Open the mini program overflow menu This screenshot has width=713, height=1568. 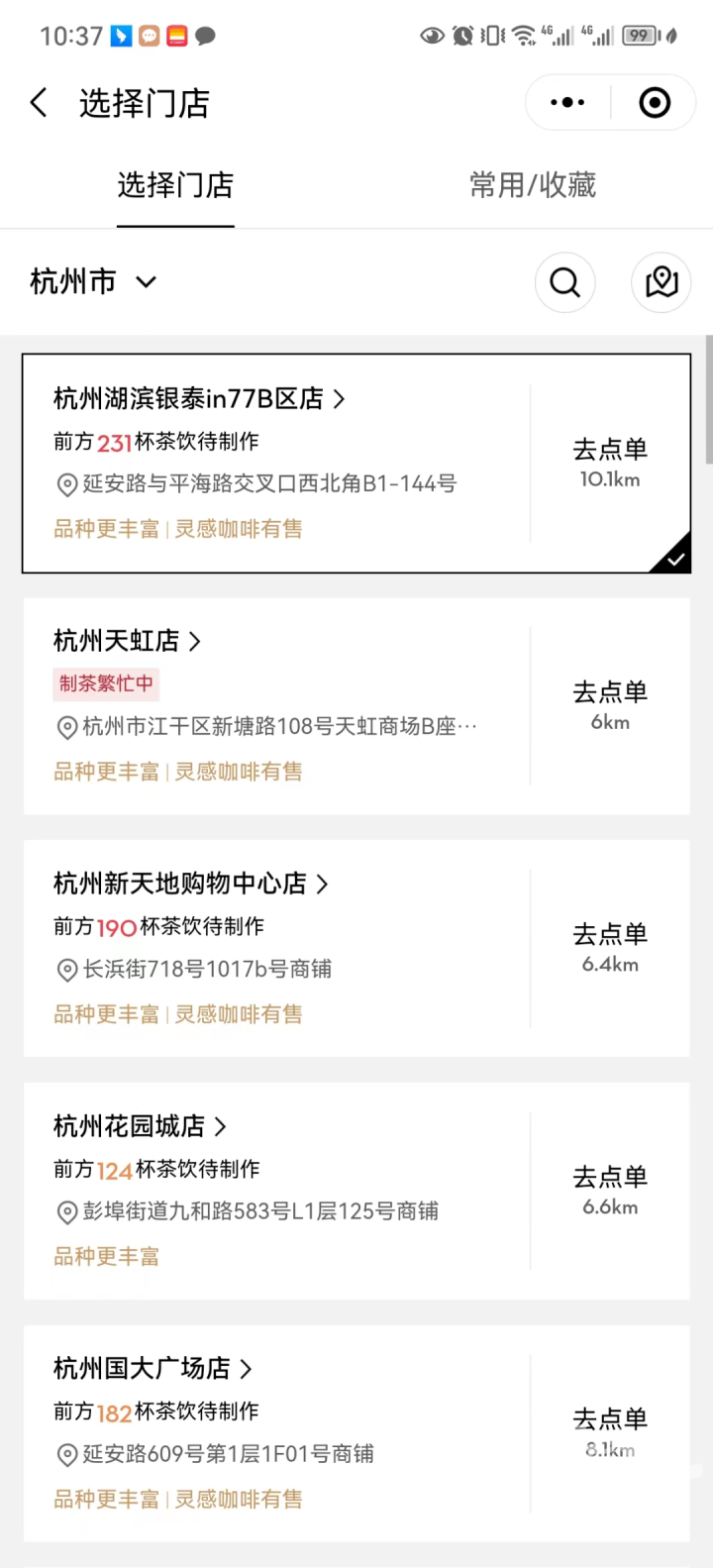[x=567, y=103]
